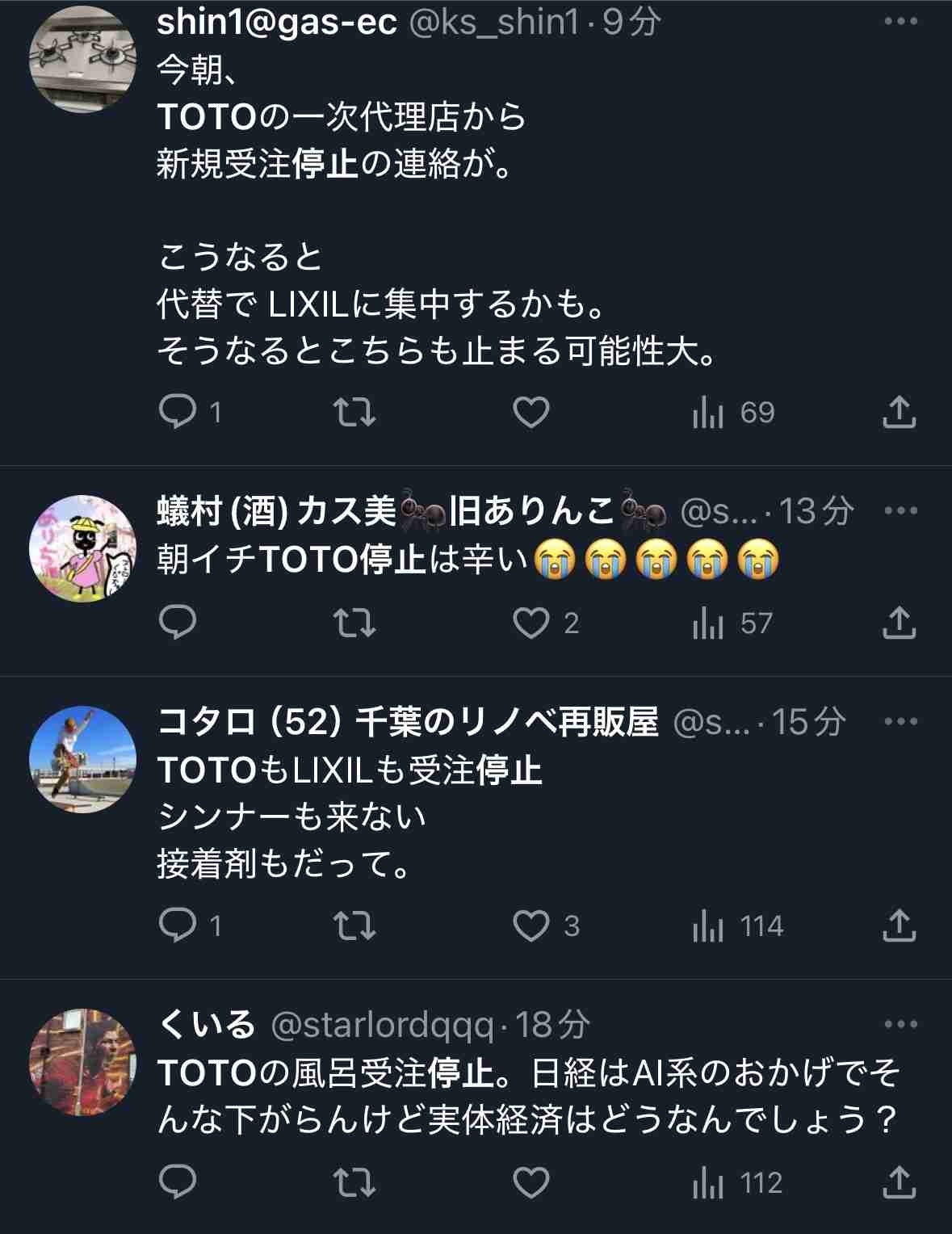Open くいる's profile name

pyautogui.click(x=207, y=1025)
